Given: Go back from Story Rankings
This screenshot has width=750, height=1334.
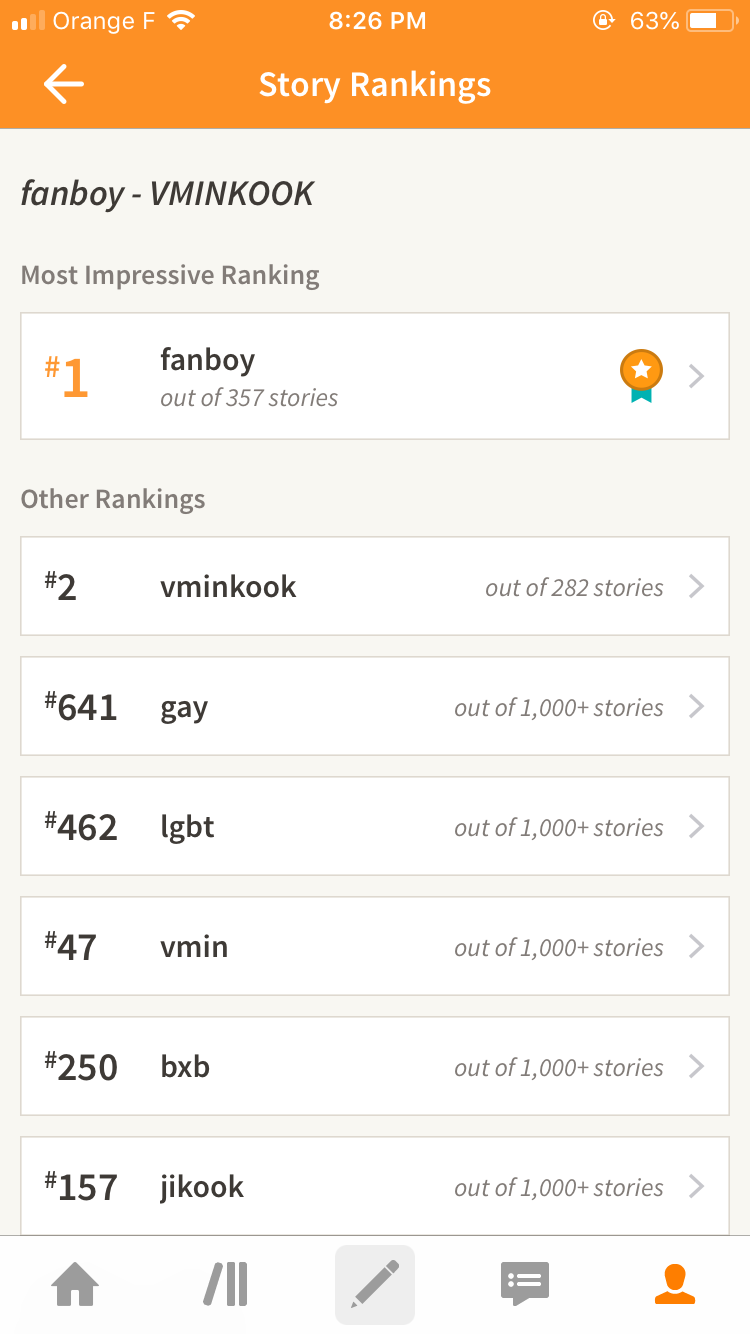Looking at the screenshot, I should coord(63,85).
